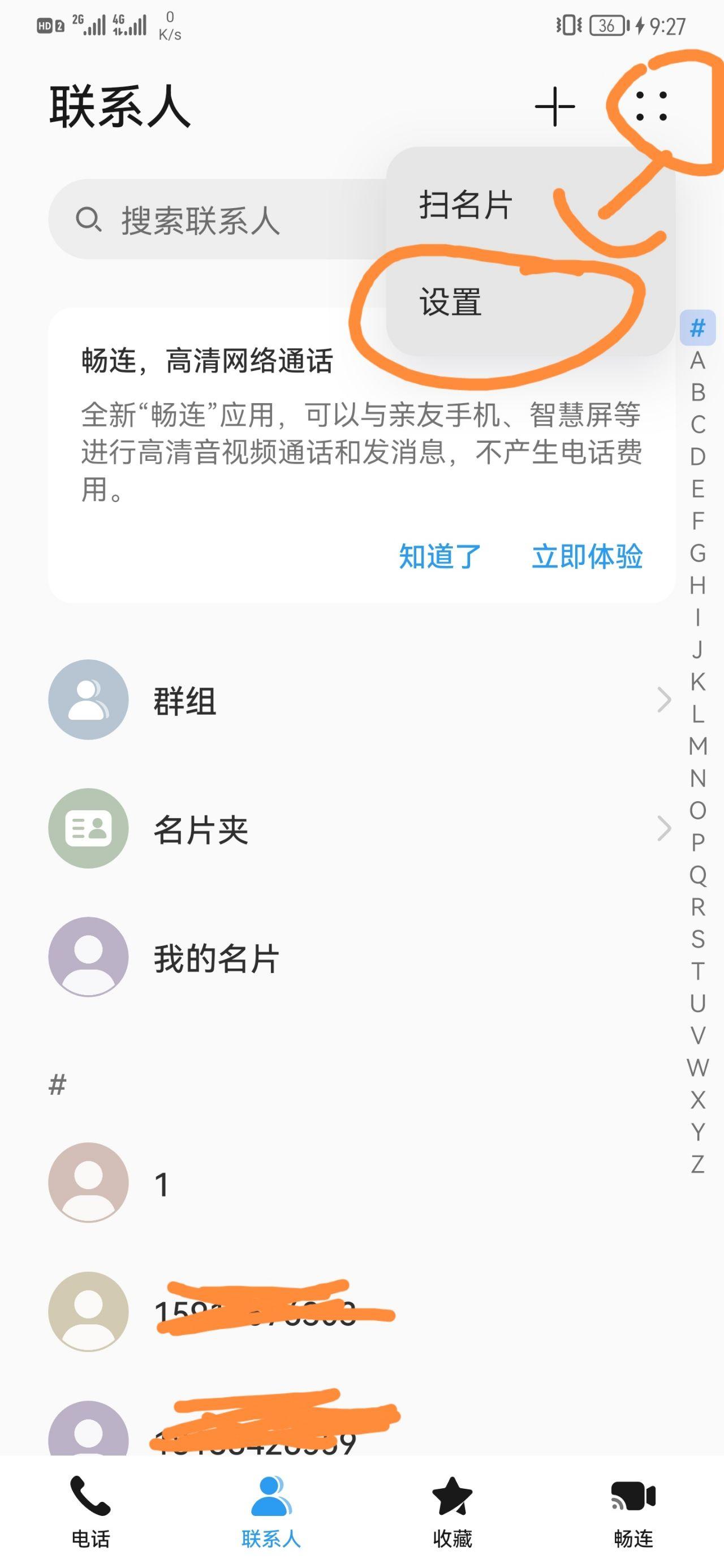Open 我的名片
The width and height of the screenshot is (724, 1568).
(x=359, y=957)
